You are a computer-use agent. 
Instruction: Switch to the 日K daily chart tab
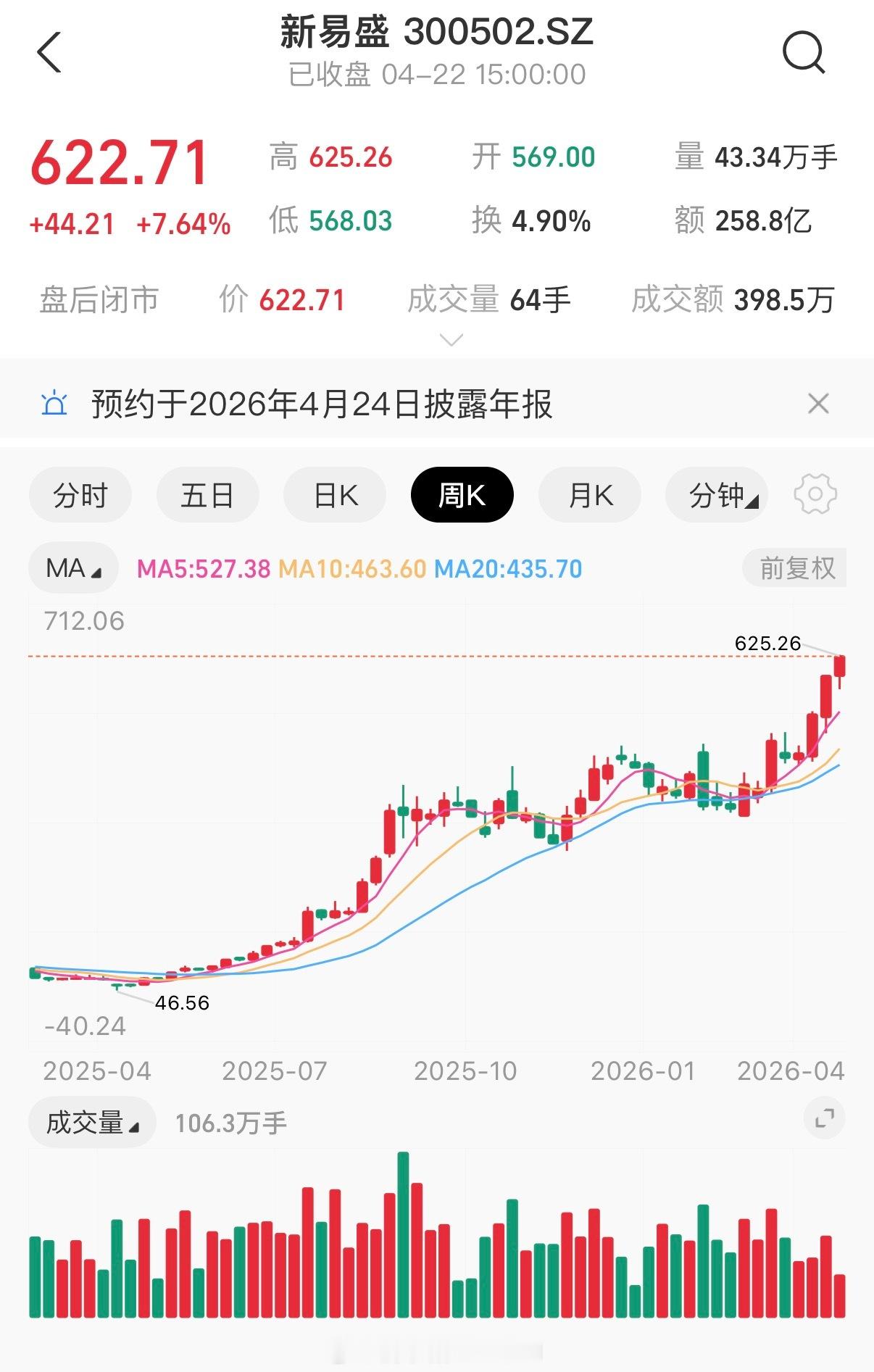pyautogui.click(x=334, y=494)
